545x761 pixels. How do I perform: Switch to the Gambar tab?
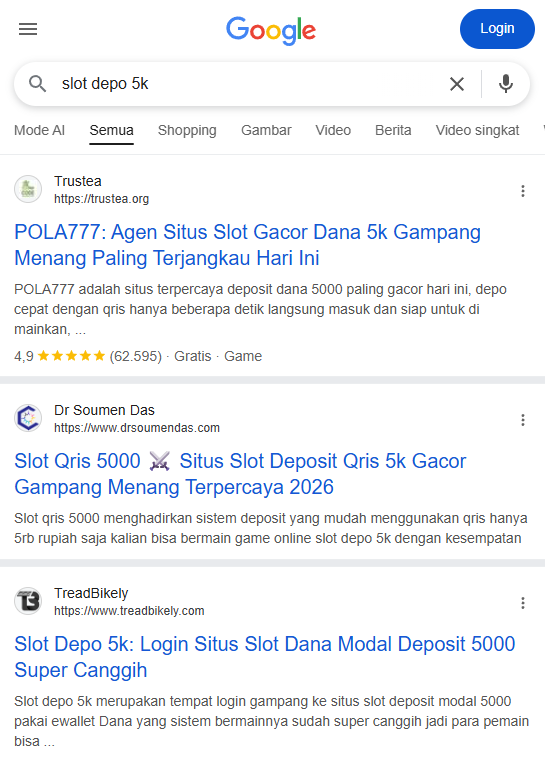(266, 130)
